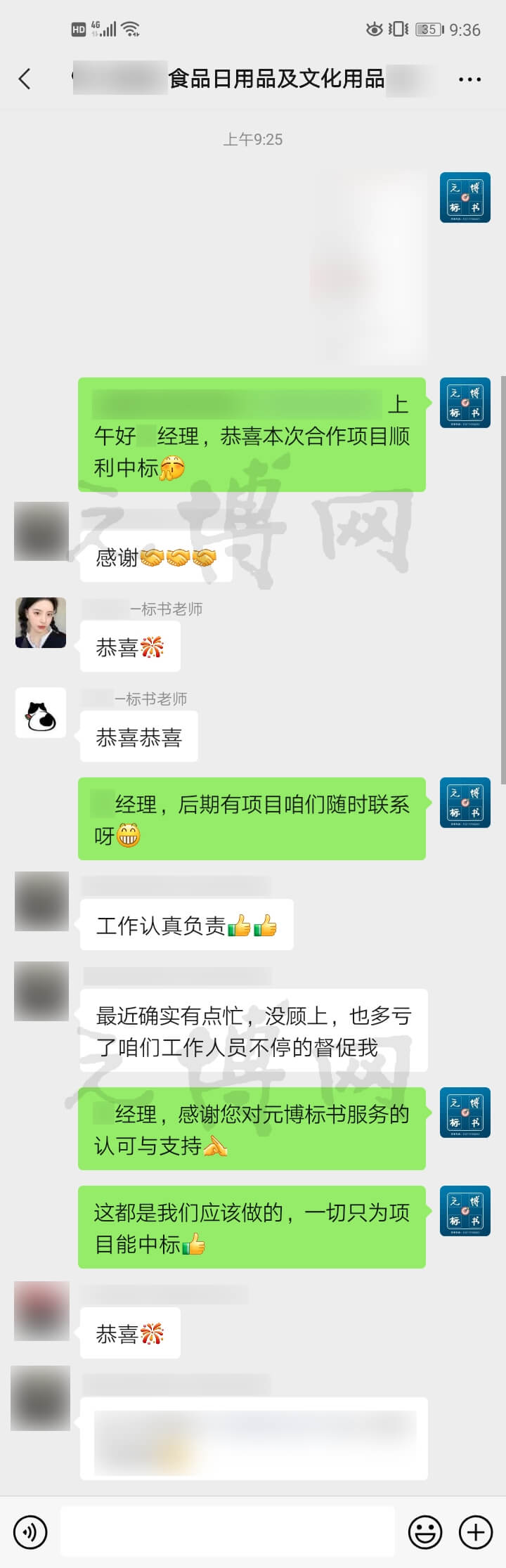This screenshot has width=506, height=1568.
Task: View the cat avatar member's profile
Action: 41,713
